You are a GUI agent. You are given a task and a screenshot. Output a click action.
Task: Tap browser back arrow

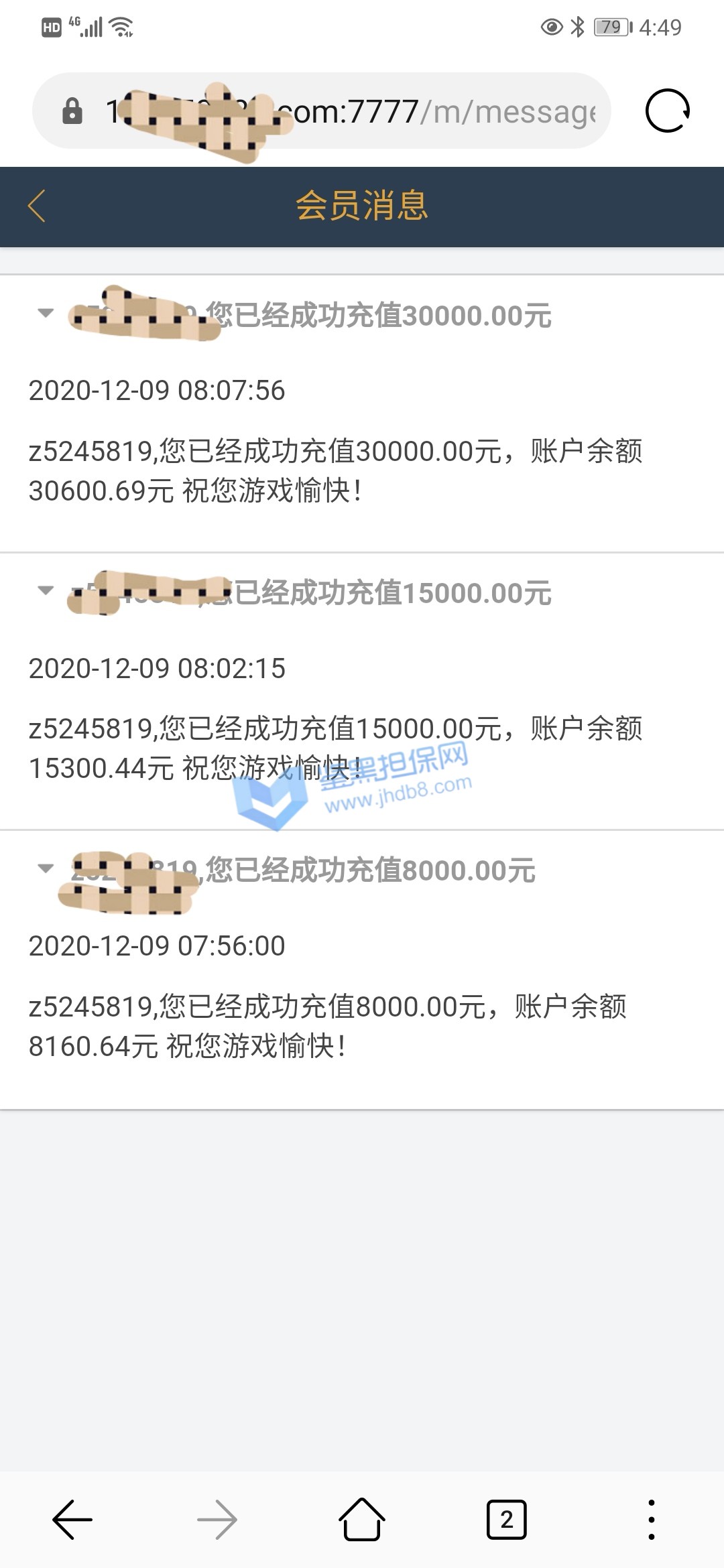point(72,1520)
